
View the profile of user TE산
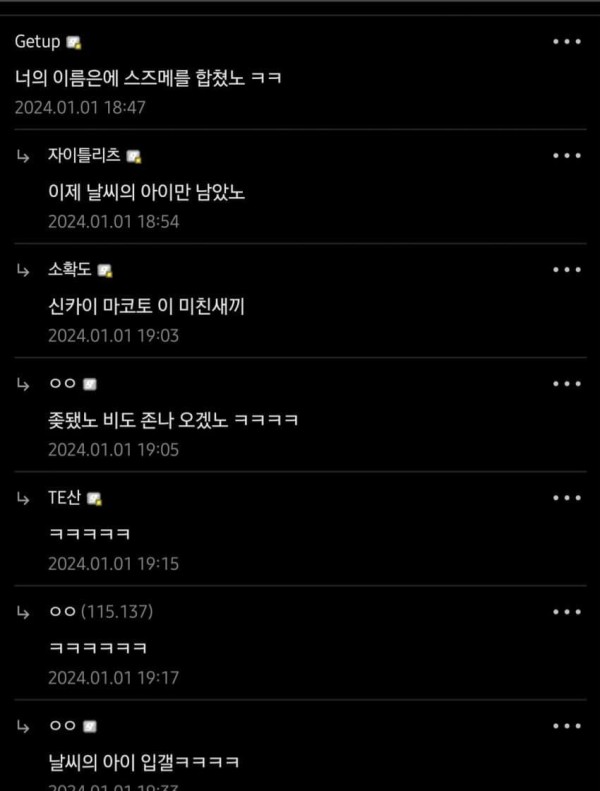pos(66,498)
